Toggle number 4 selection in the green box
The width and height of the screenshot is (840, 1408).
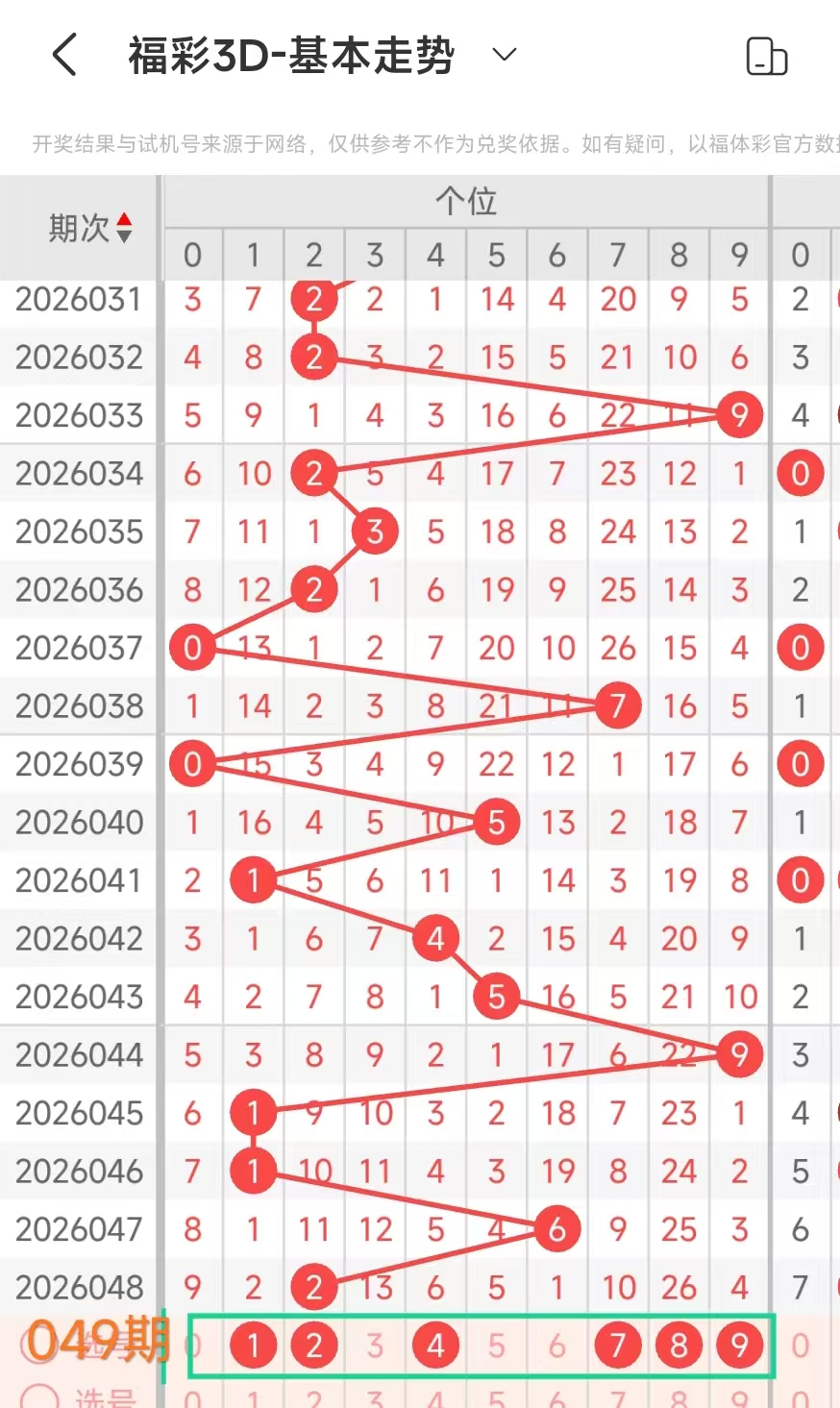click(435, 1345)
